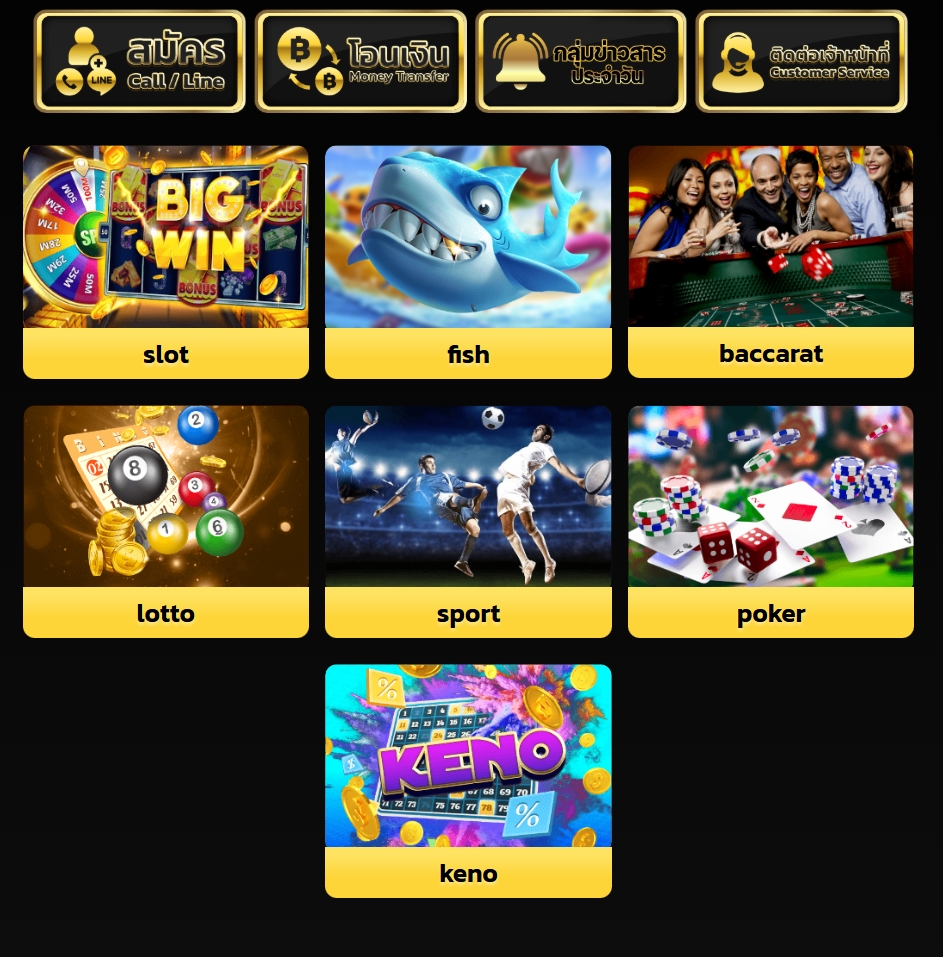
Task: Tap the Call / Line register button
Action: tap(140, 62)
